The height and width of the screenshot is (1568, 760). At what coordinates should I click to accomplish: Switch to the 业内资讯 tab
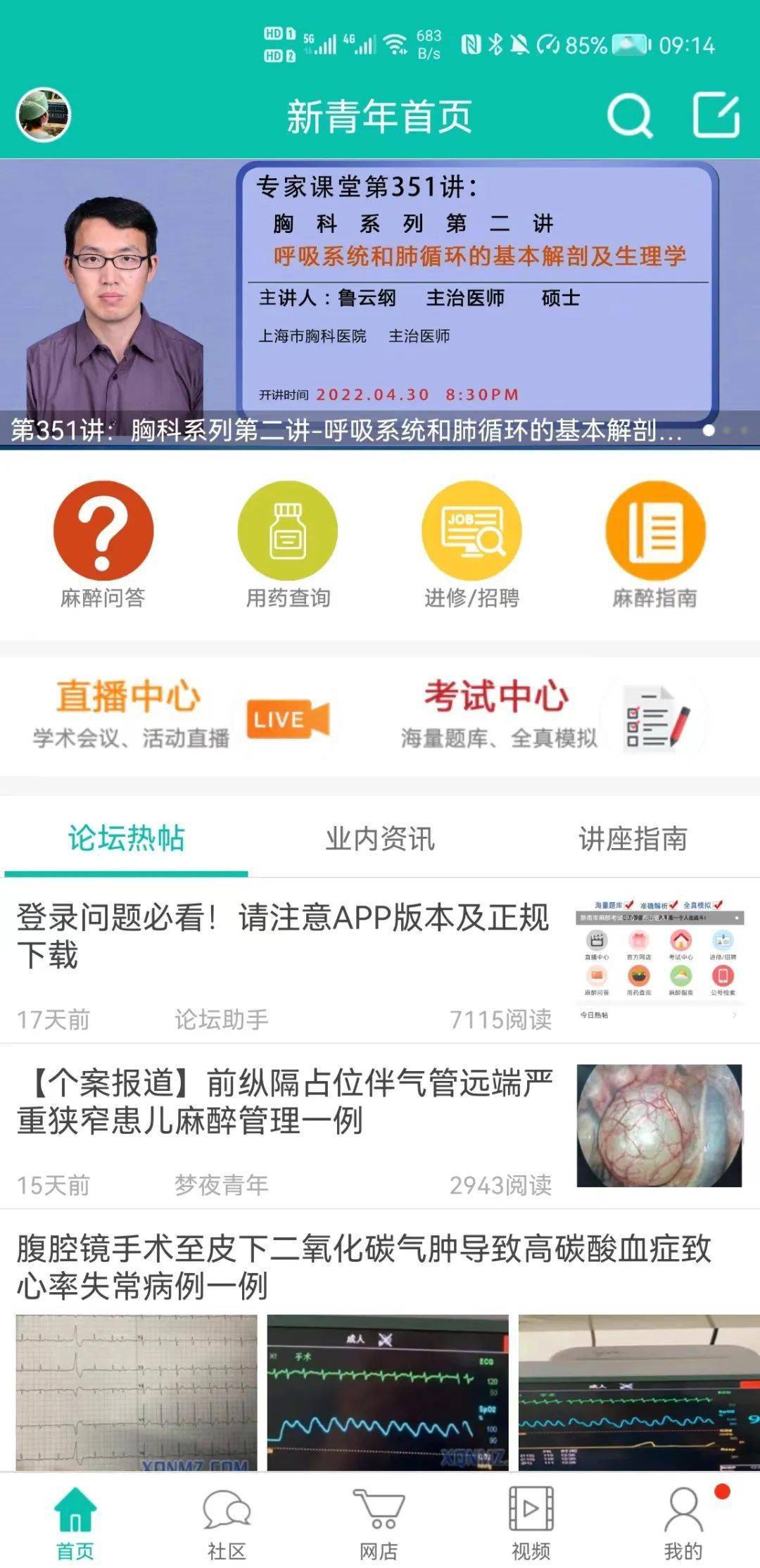(380, 837)
